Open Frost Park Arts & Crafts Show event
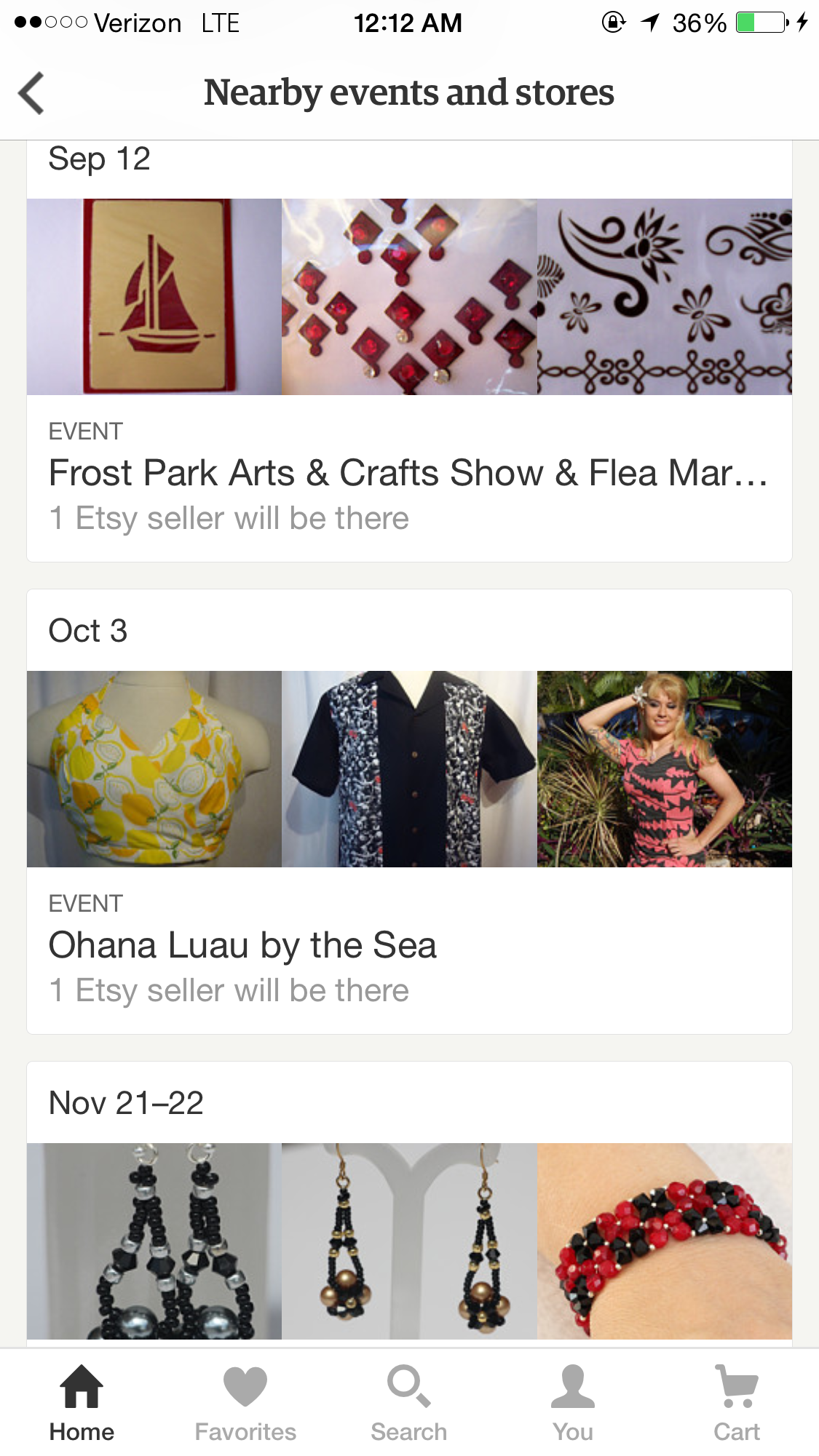 (x=408, y=473)
